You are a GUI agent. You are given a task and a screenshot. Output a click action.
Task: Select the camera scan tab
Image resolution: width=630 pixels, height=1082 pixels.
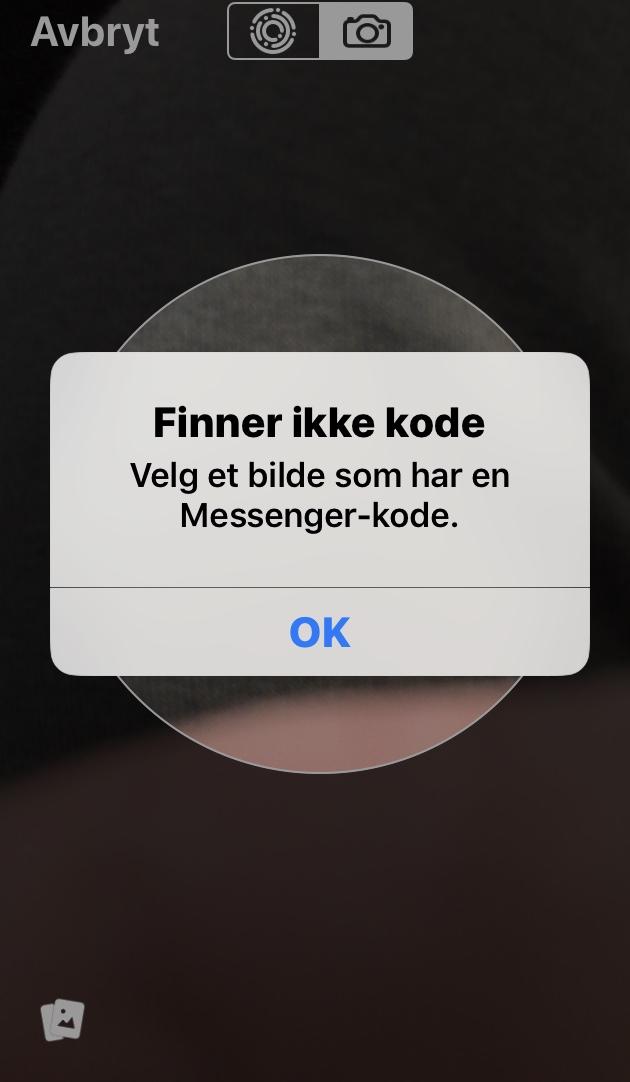pos(366,31)
